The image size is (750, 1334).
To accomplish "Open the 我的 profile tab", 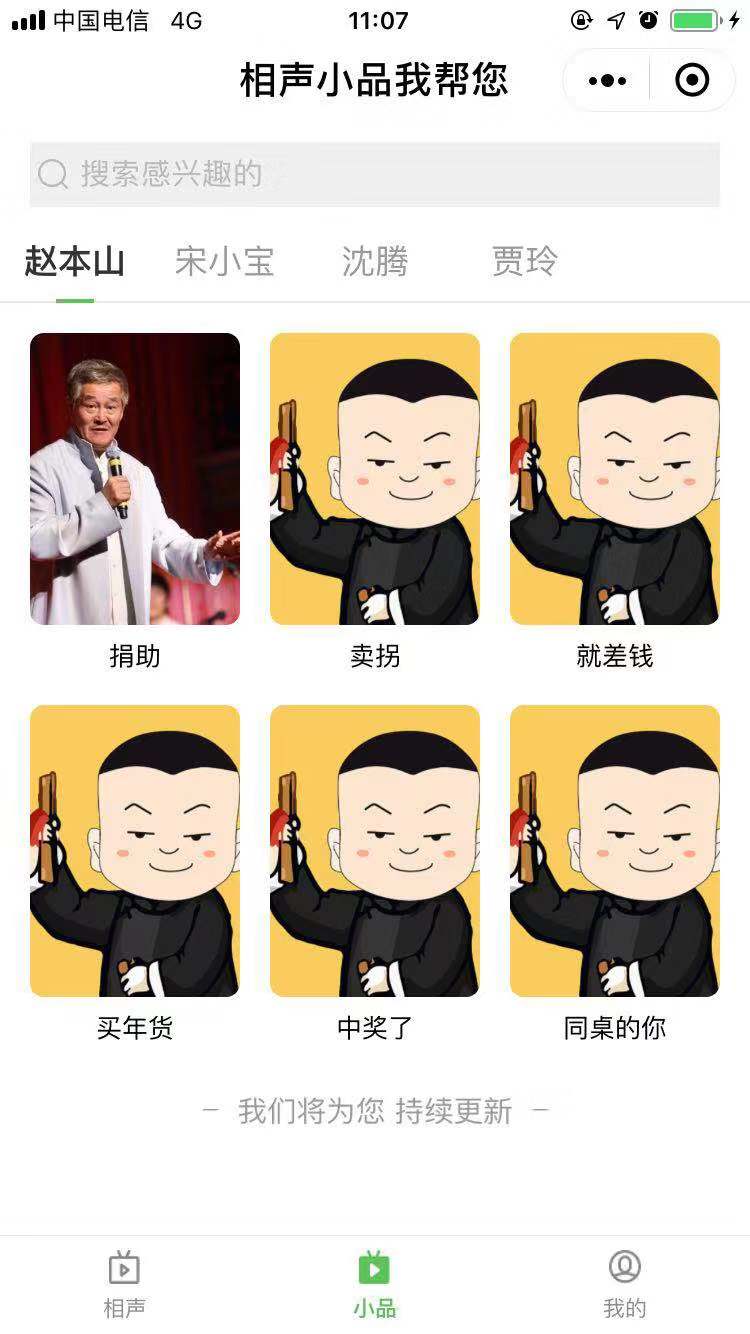I will [x=624, y=1284].
